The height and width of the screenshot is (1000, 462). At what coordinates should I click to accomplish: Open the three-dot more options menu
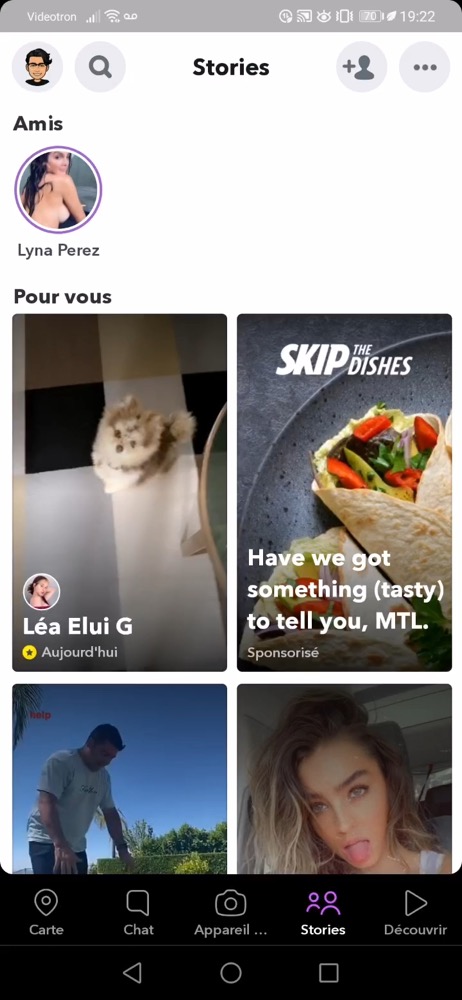[424, 67]
